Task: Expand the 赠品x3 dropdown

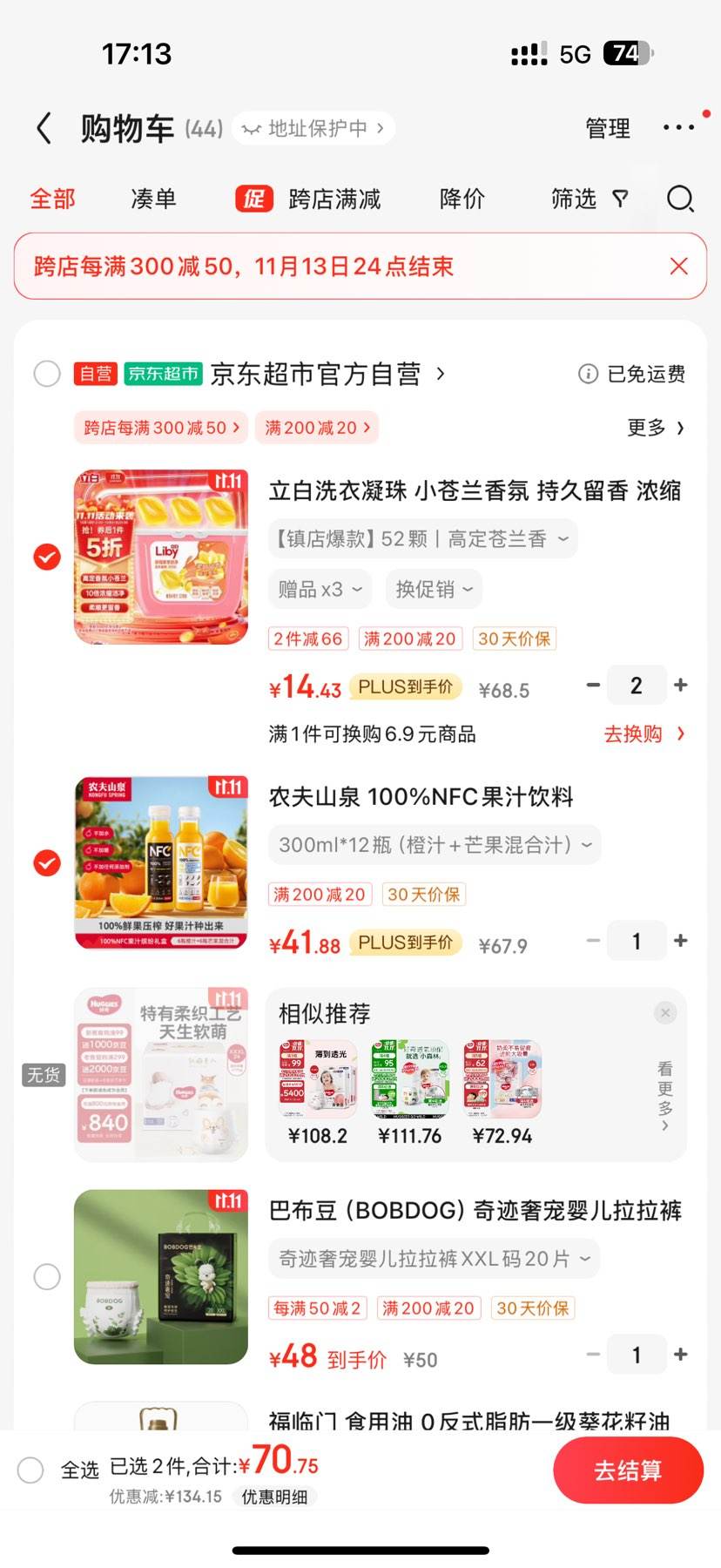Action: (x=320, y=588)
